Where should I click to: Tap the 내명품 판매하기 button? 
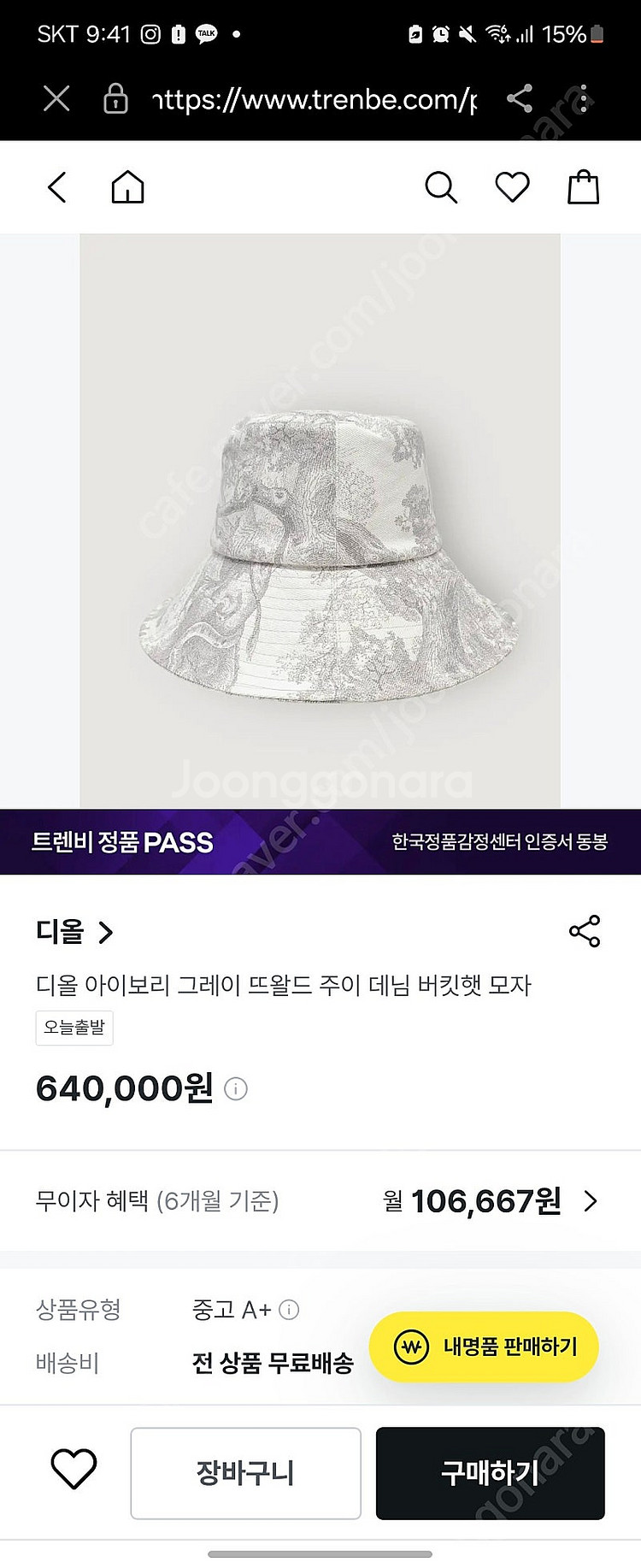[x=484, y=1347]
